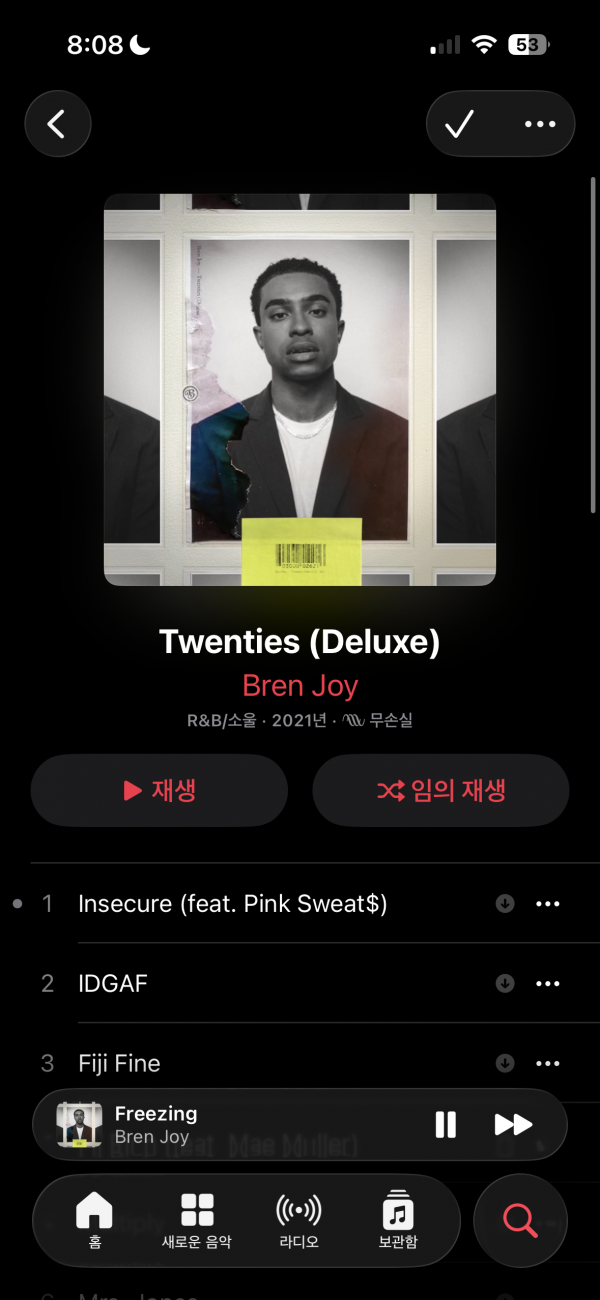Switch to the 홈 tab
This screenshot has height=1300, width=600.
click(94, 1220)
